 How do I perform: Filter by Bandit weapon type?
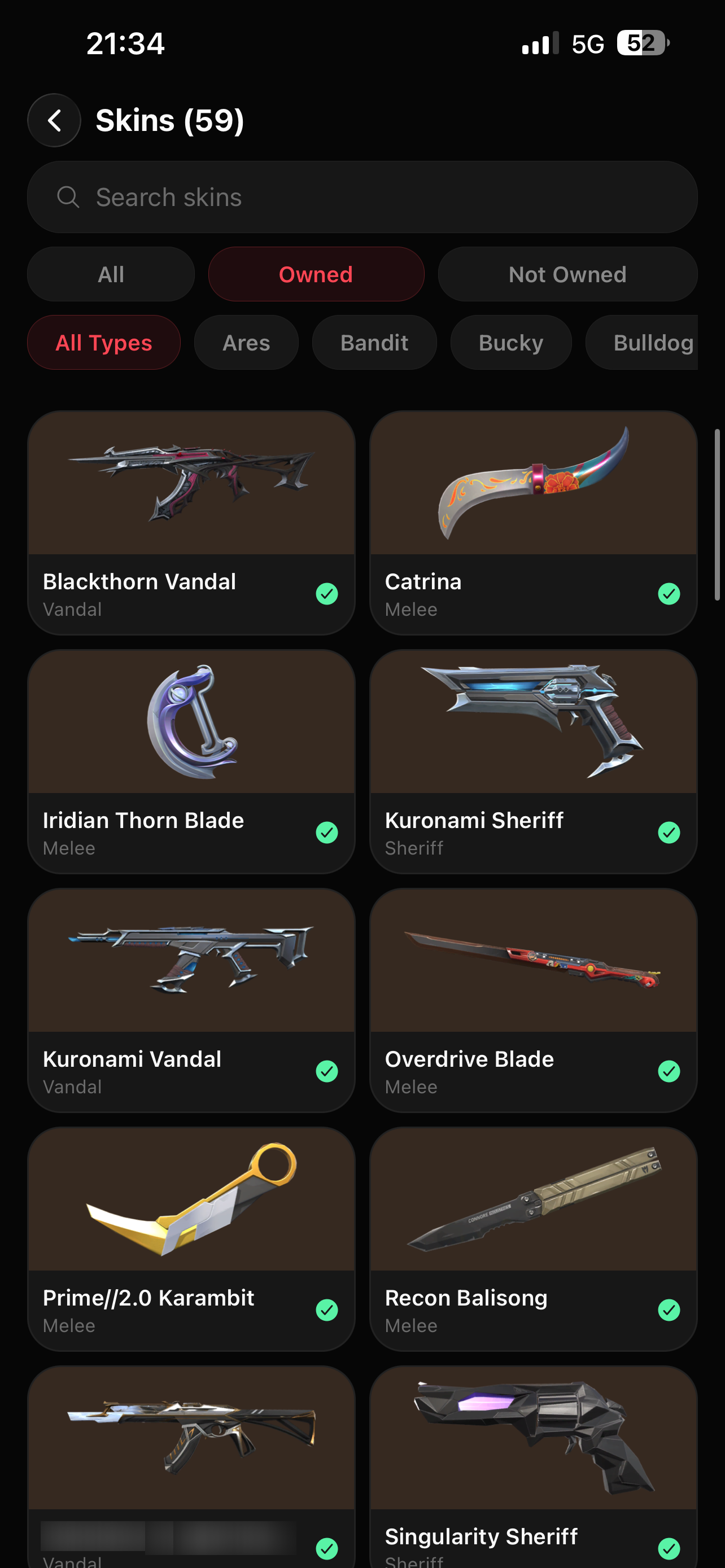374,342
